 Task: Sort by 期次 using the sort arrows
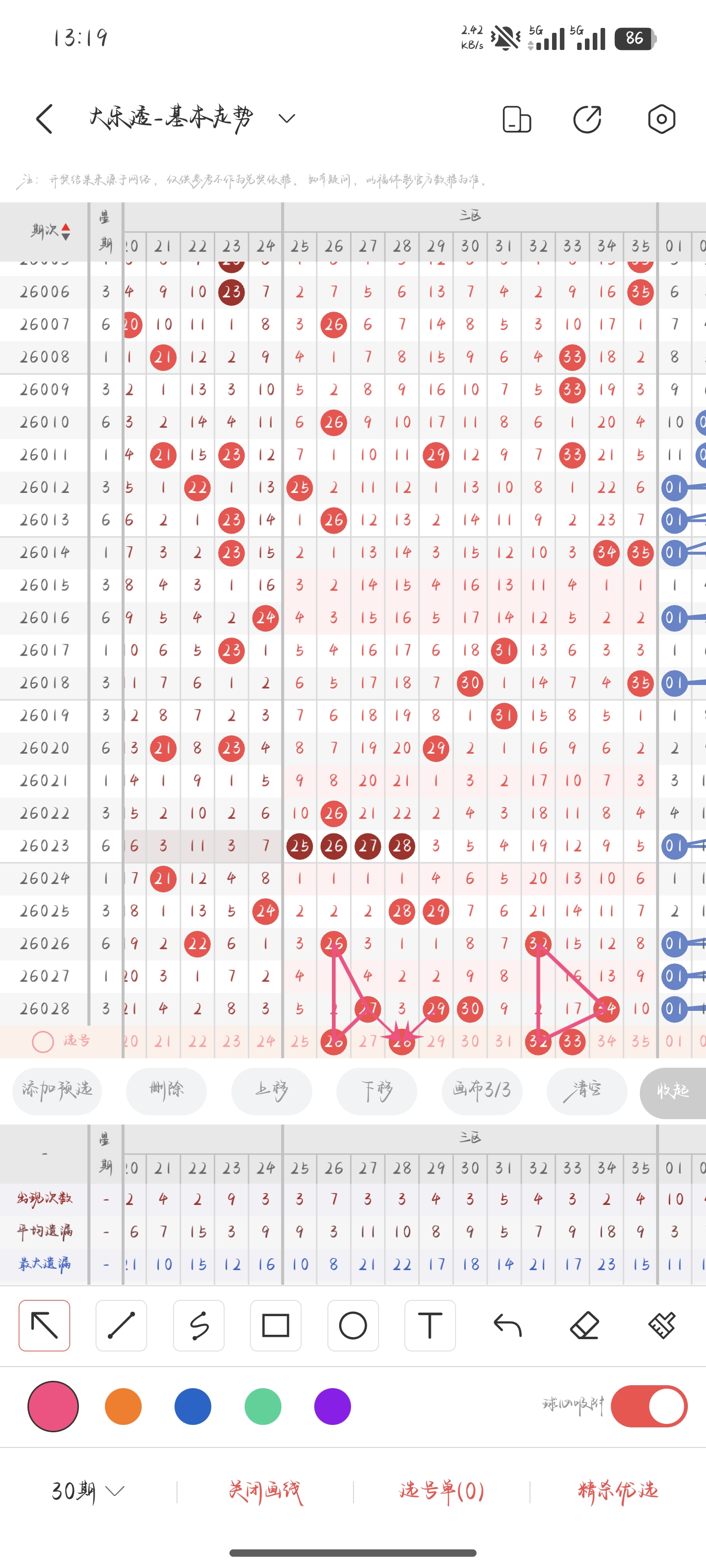(x=65, y=231)
